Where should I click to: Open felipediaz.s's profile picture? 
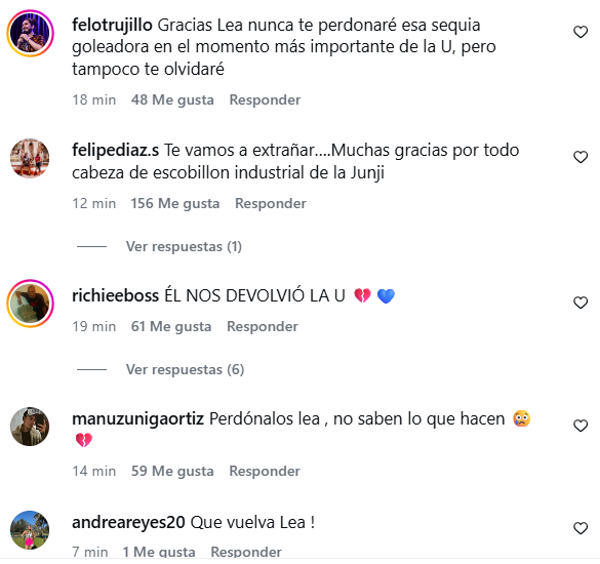point(30,158)
